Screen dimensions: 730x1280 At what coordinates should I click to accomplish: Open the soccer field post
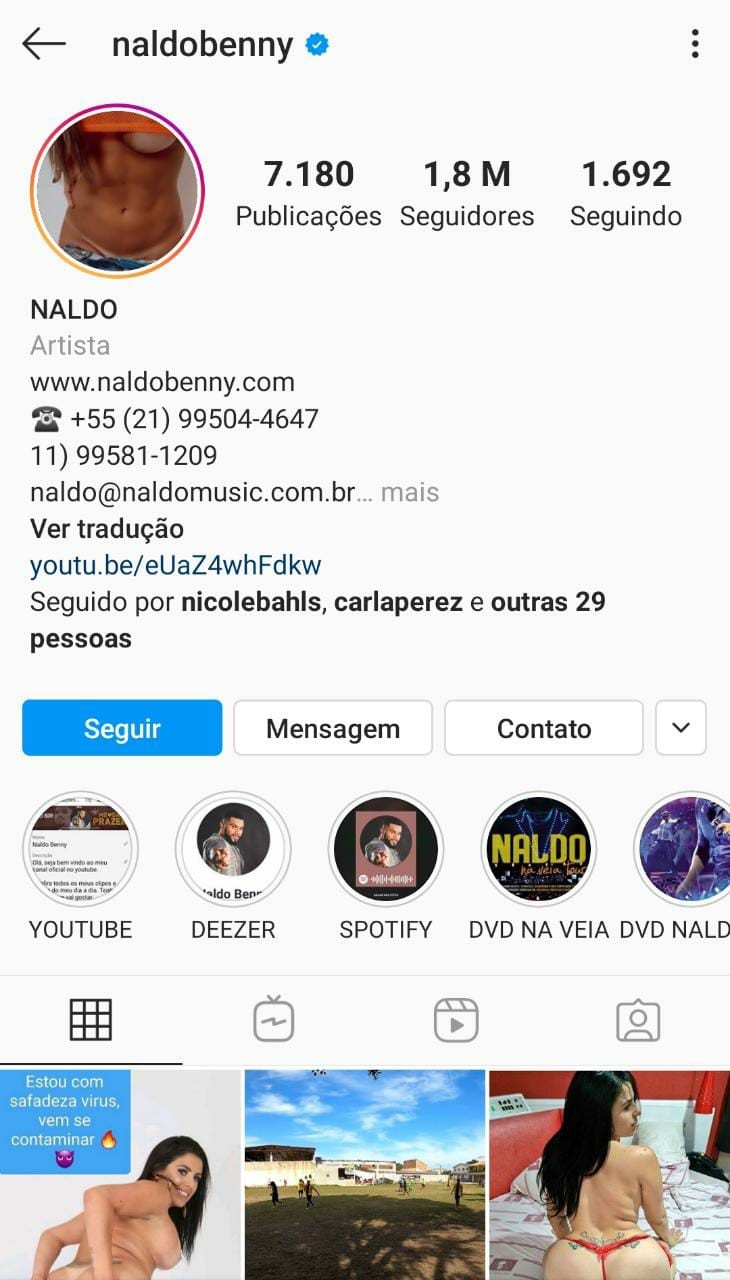pos(365,1175)
